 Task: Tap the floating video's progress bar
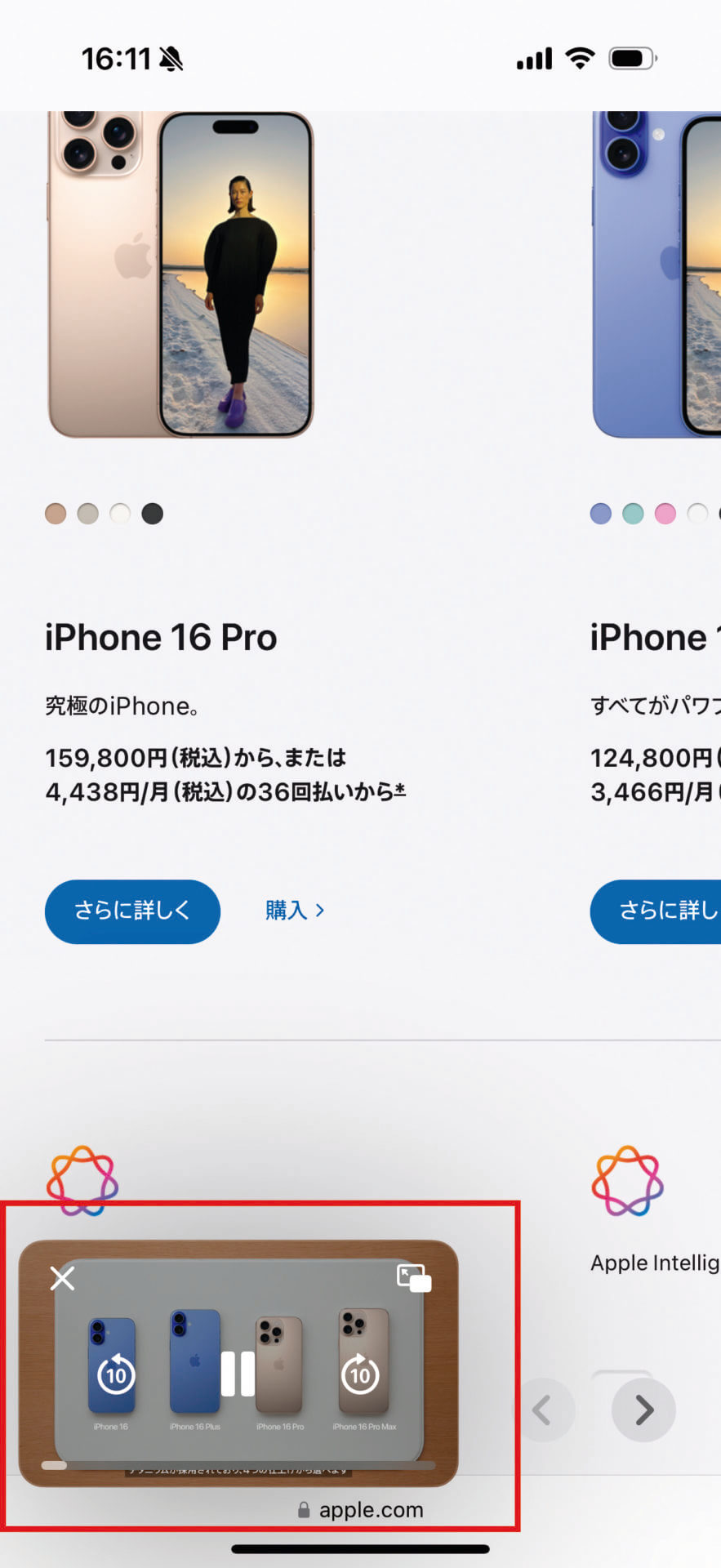click(238, 1465)
